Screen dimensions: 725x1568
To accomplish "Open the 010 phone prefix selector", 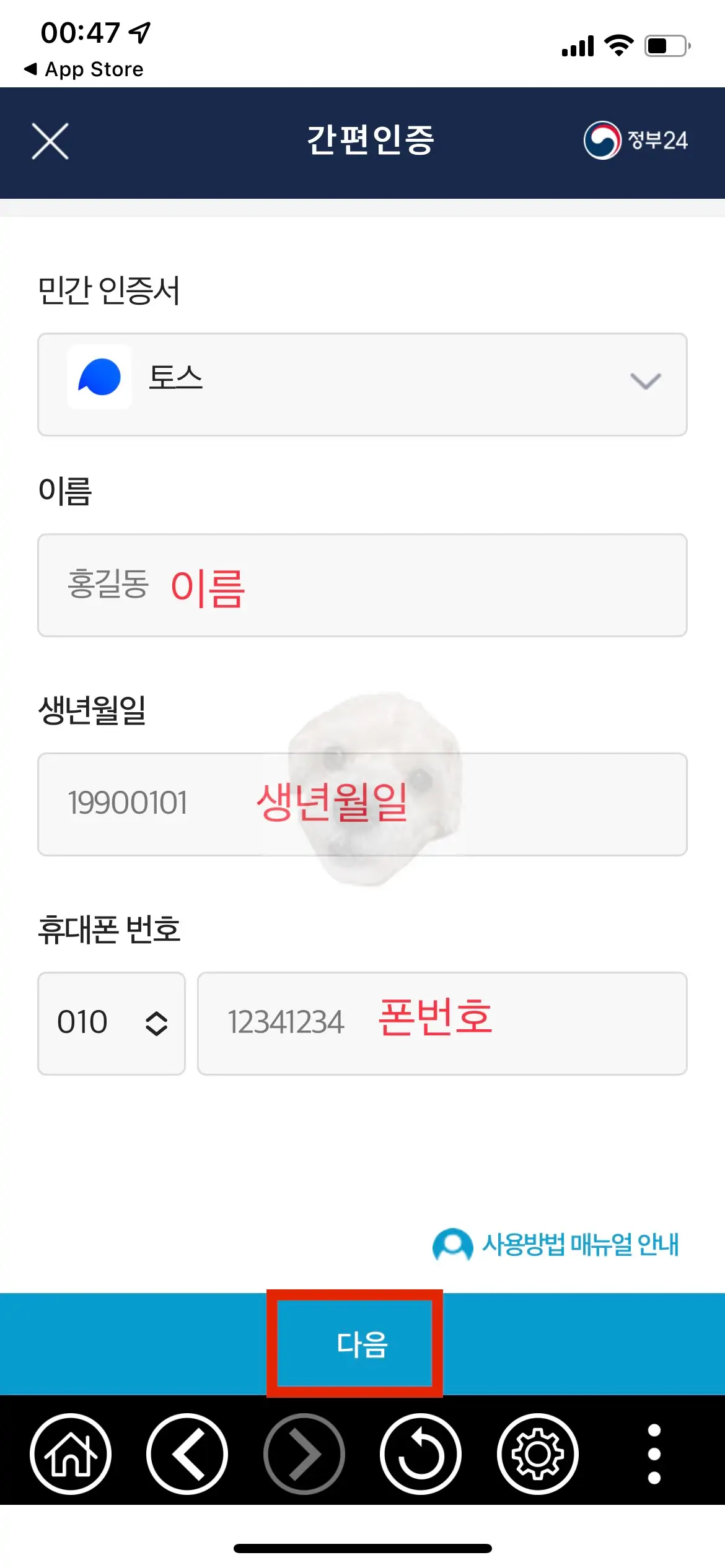I will [113, 1023].
